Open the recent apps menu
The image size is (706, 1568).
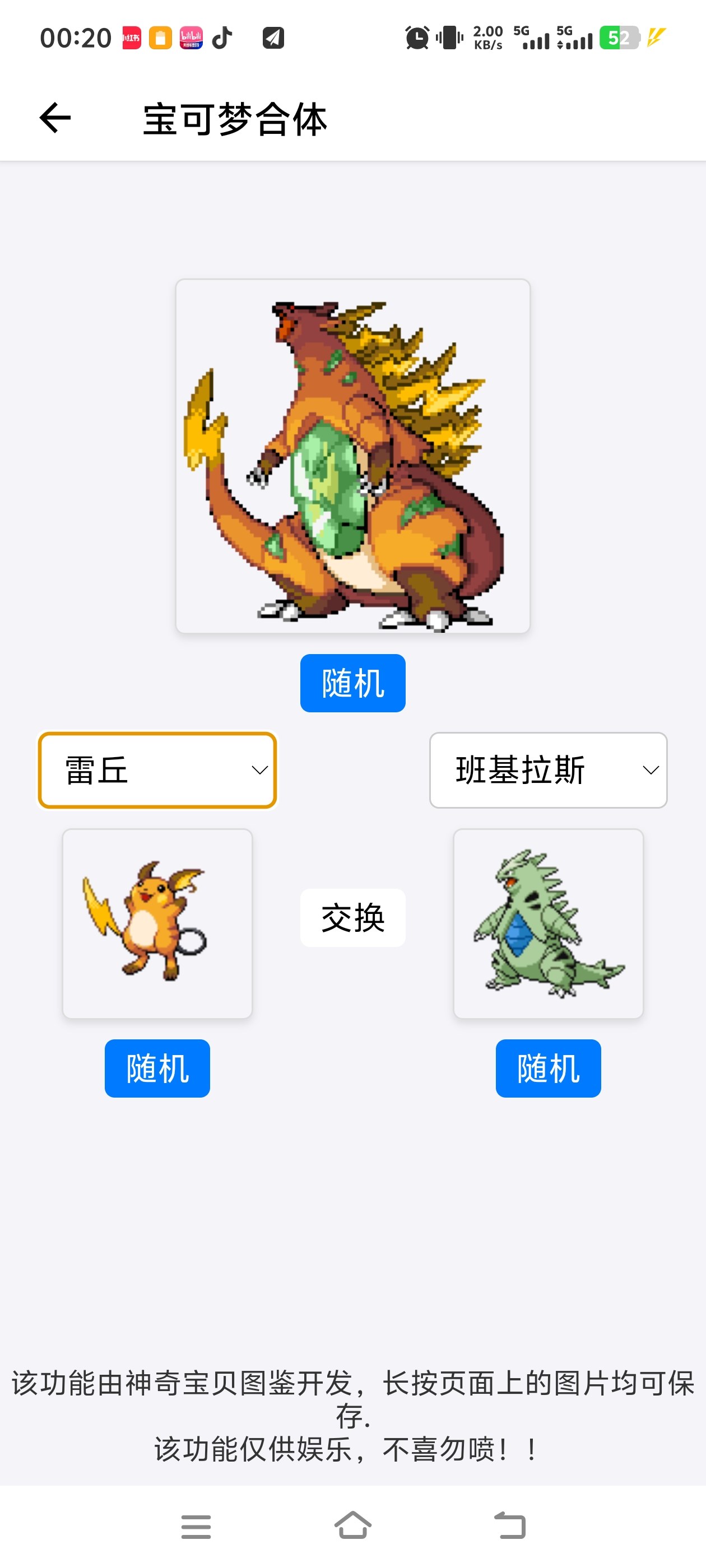196,1526
